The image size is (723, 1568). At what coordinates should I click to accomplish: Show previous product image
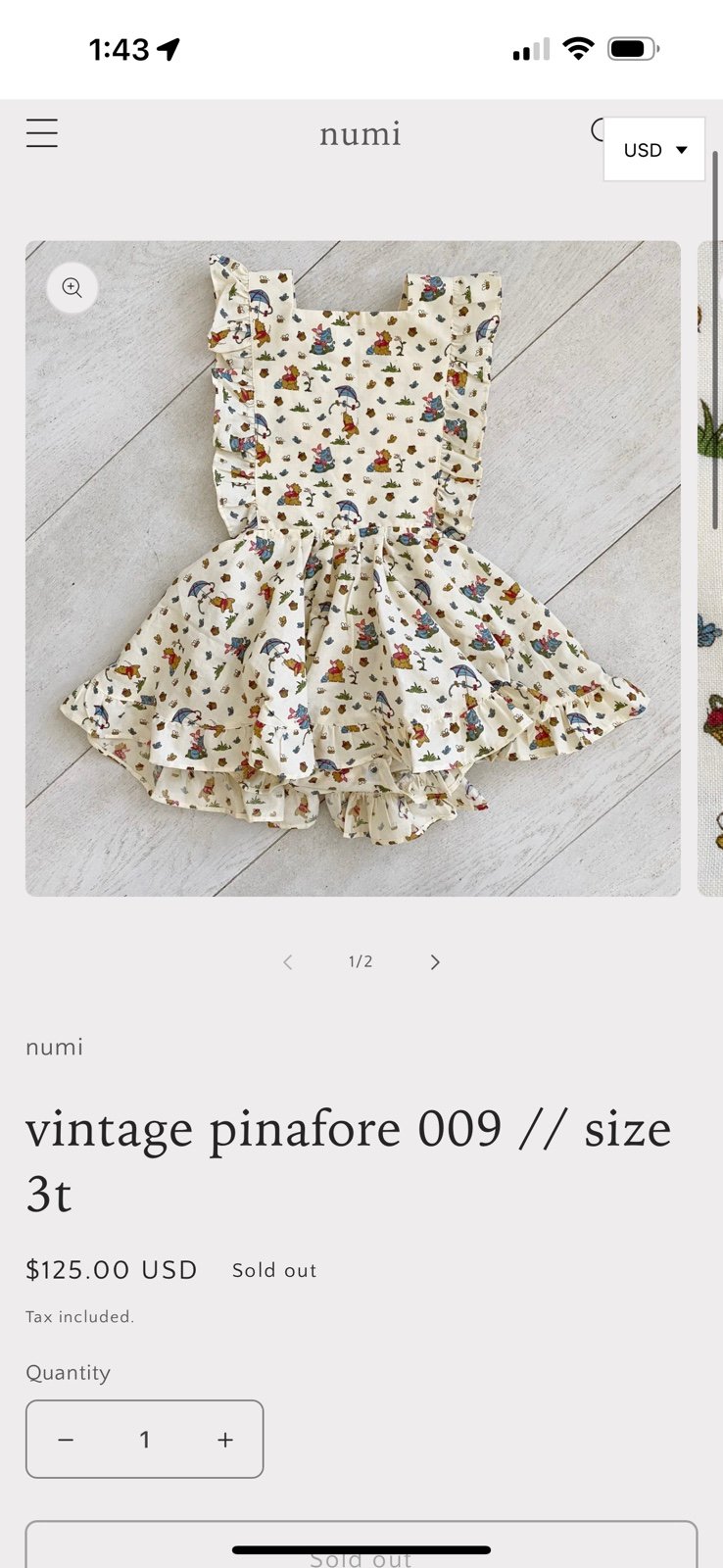click(x=287, y=962)
